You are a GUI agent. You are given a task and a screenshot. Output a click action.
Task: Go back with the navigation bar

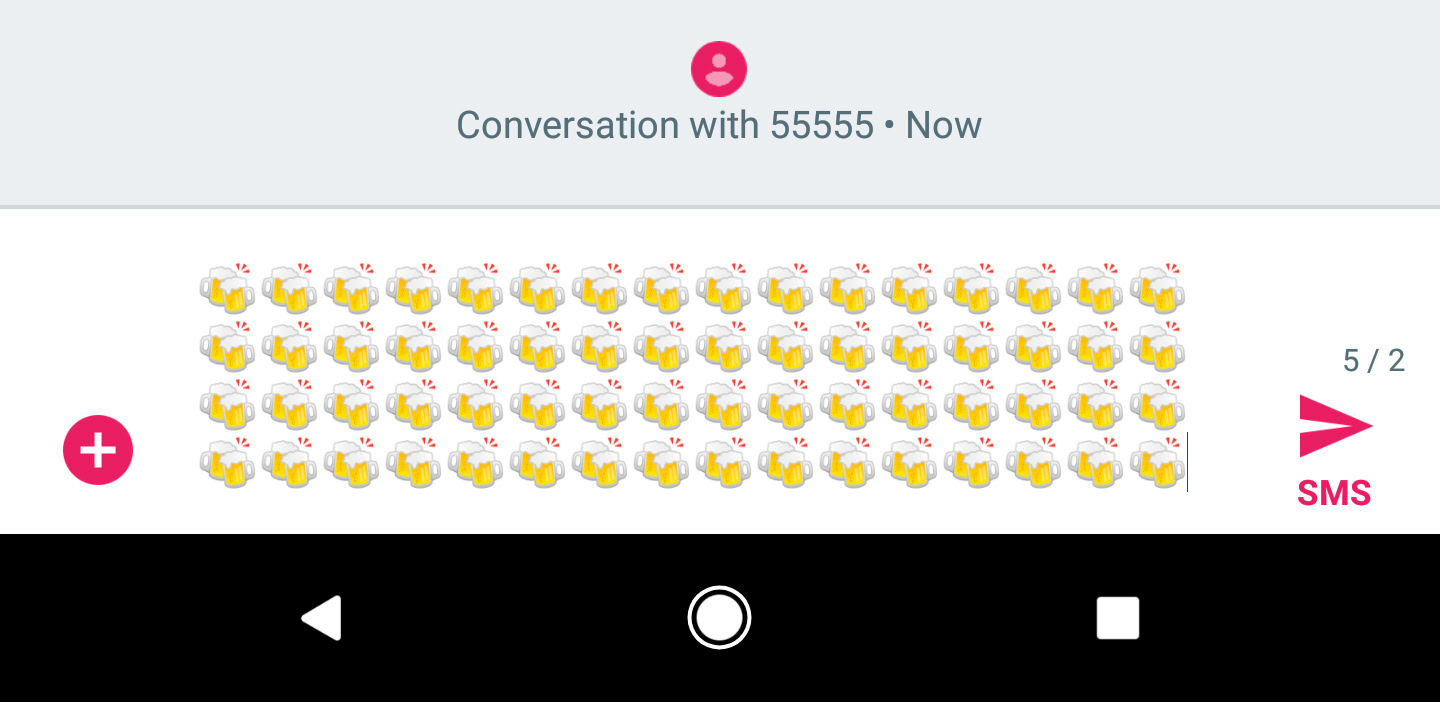click(323, 618)
